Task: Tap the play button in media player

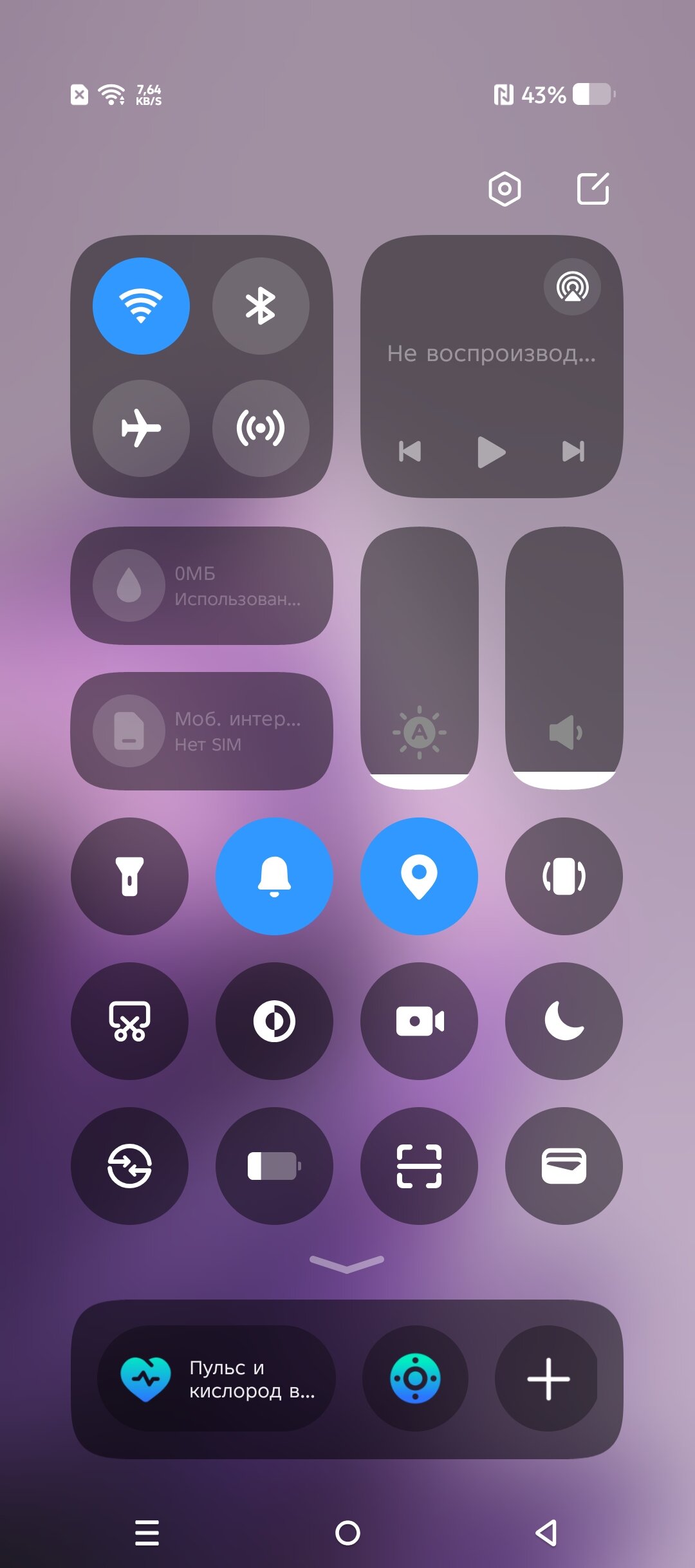Action: point(492,452)
